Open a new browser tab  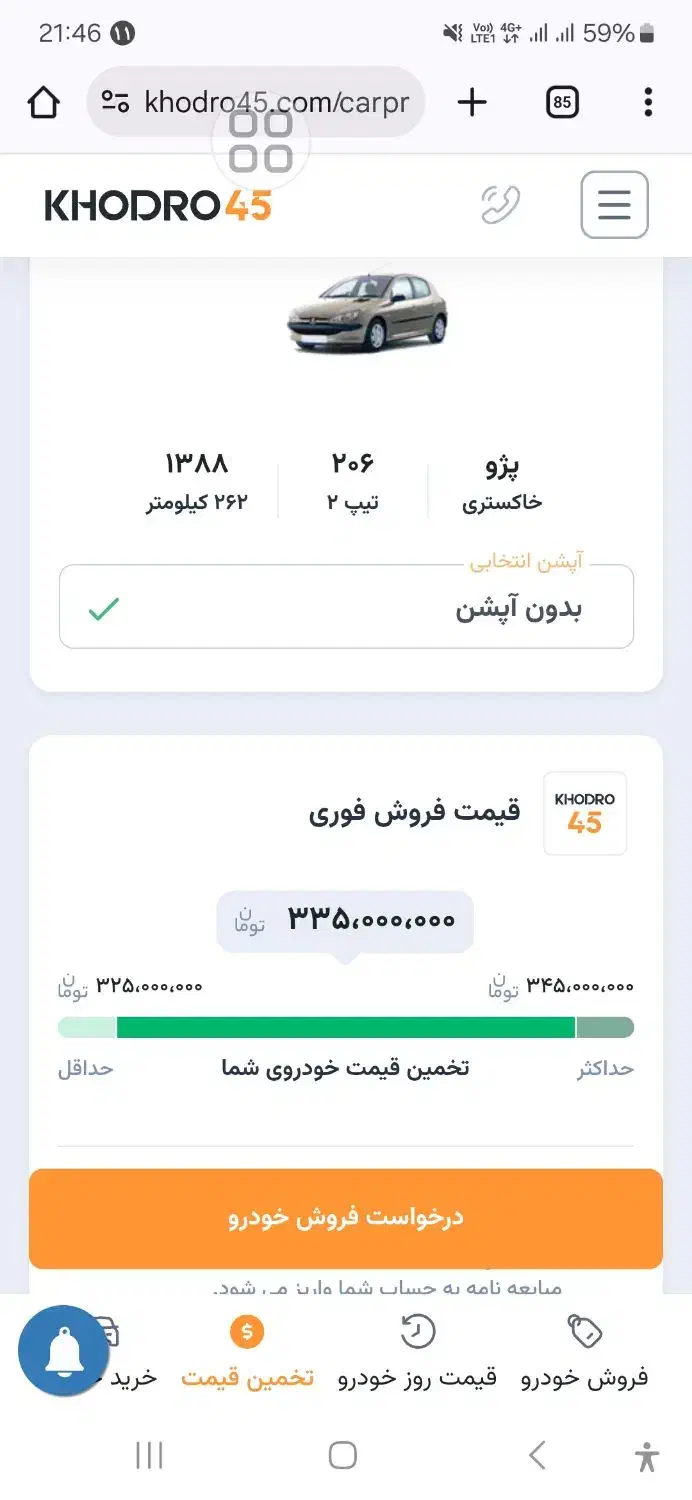pos(472,102)
